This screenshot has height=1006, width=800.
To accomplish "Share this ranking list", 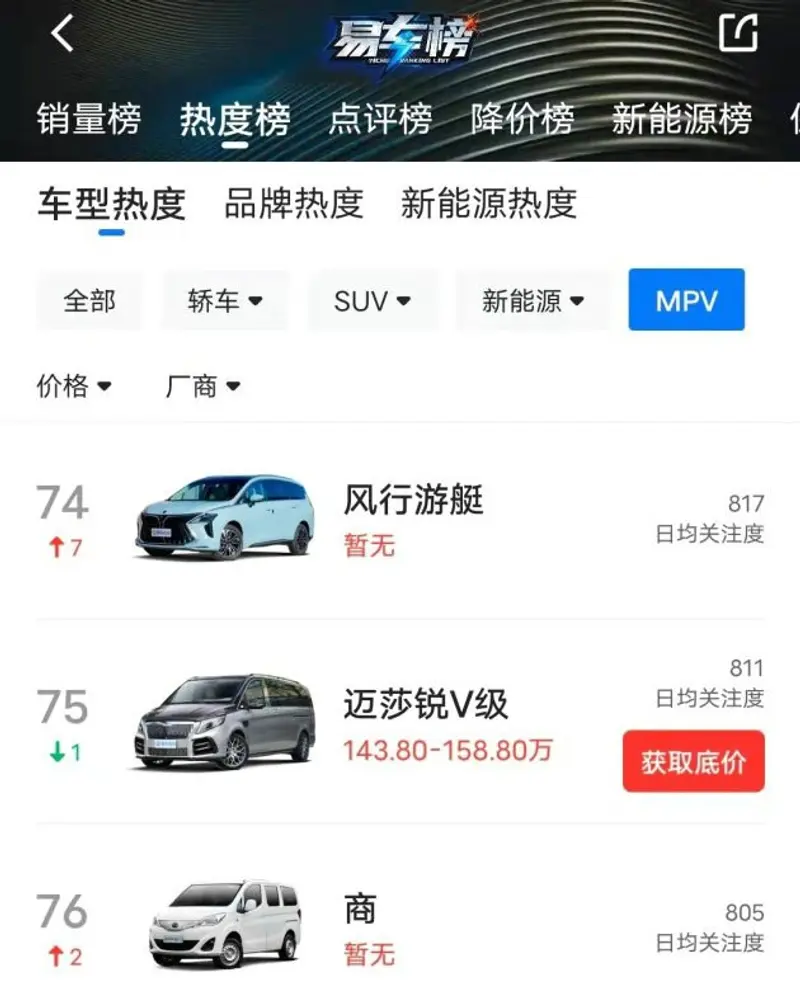I will [x=738, y=33].
